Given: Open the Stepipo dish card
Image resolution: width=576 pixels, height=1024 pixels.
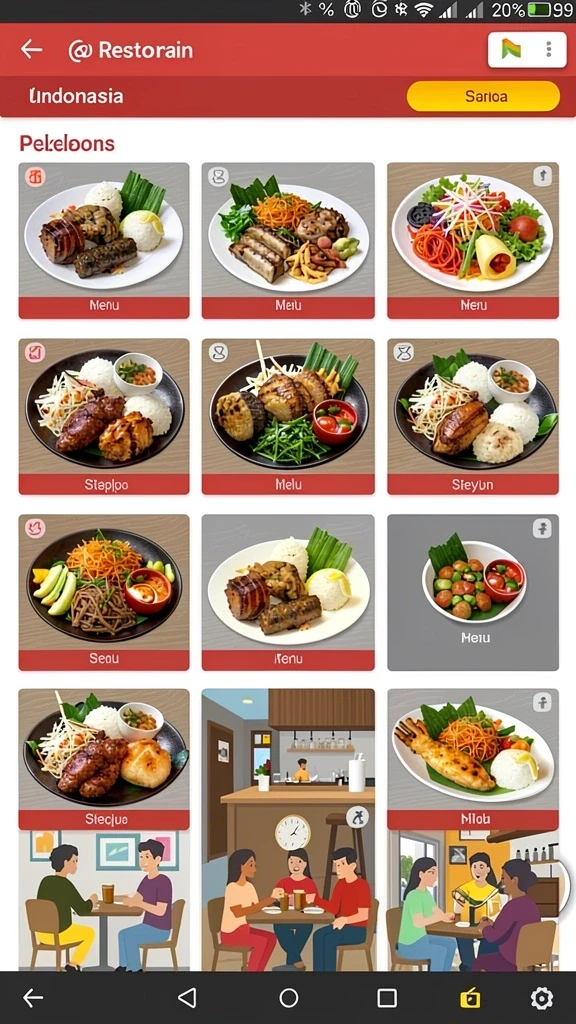Looking at the screenshot, I should click(104, 416).
